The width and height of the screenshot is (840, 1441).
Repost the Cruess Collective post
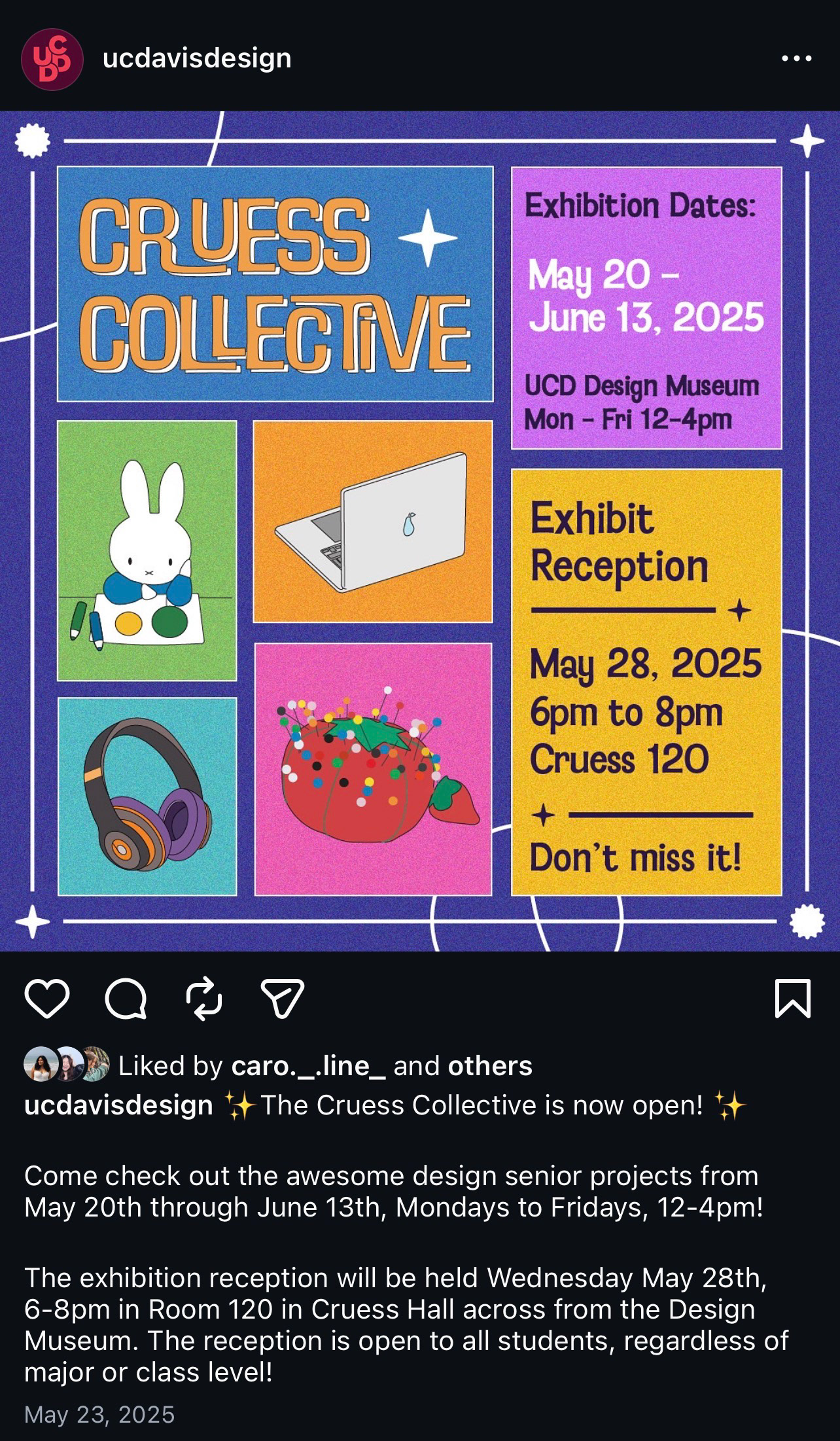204,999
